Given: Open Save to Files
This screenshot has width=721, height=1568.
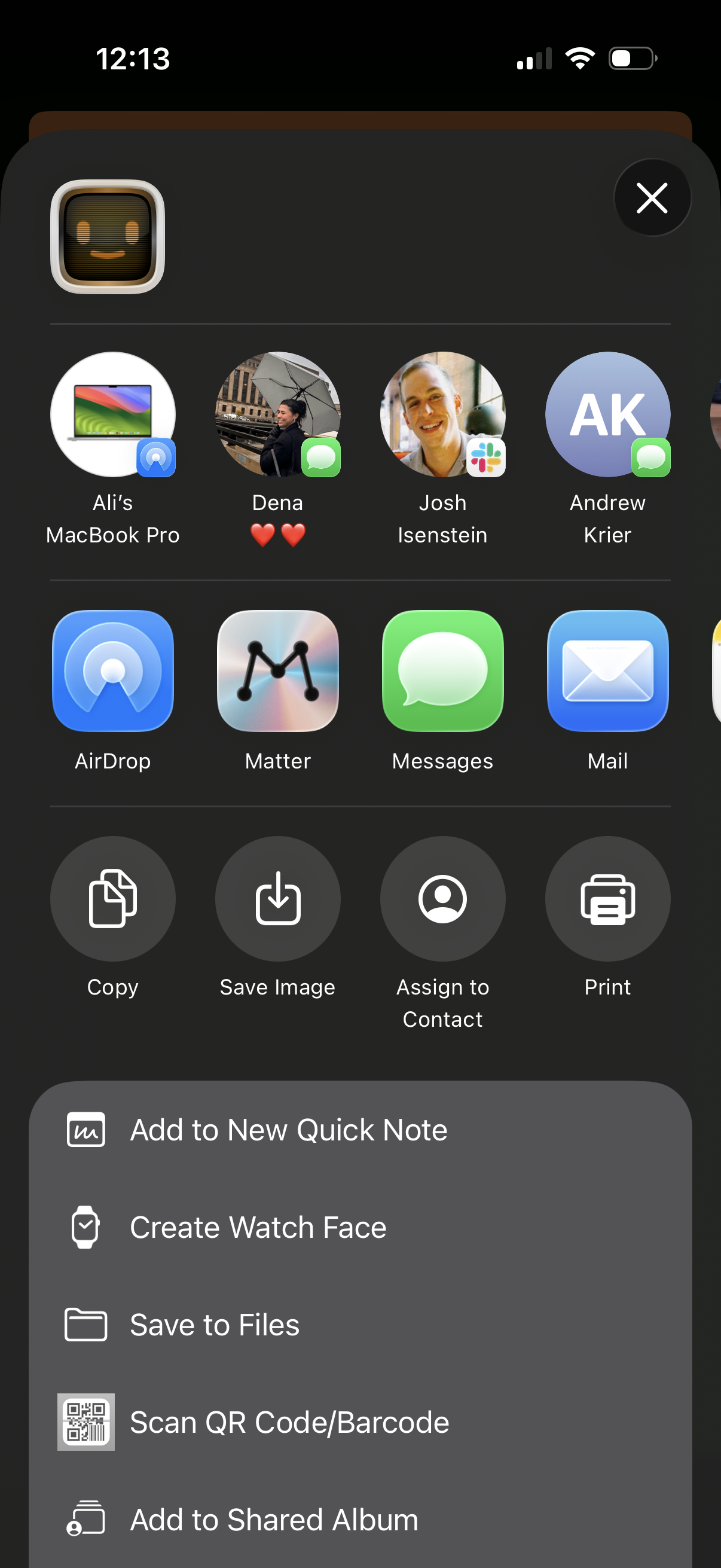Looking at the screenshot, I should point(214,1325).
